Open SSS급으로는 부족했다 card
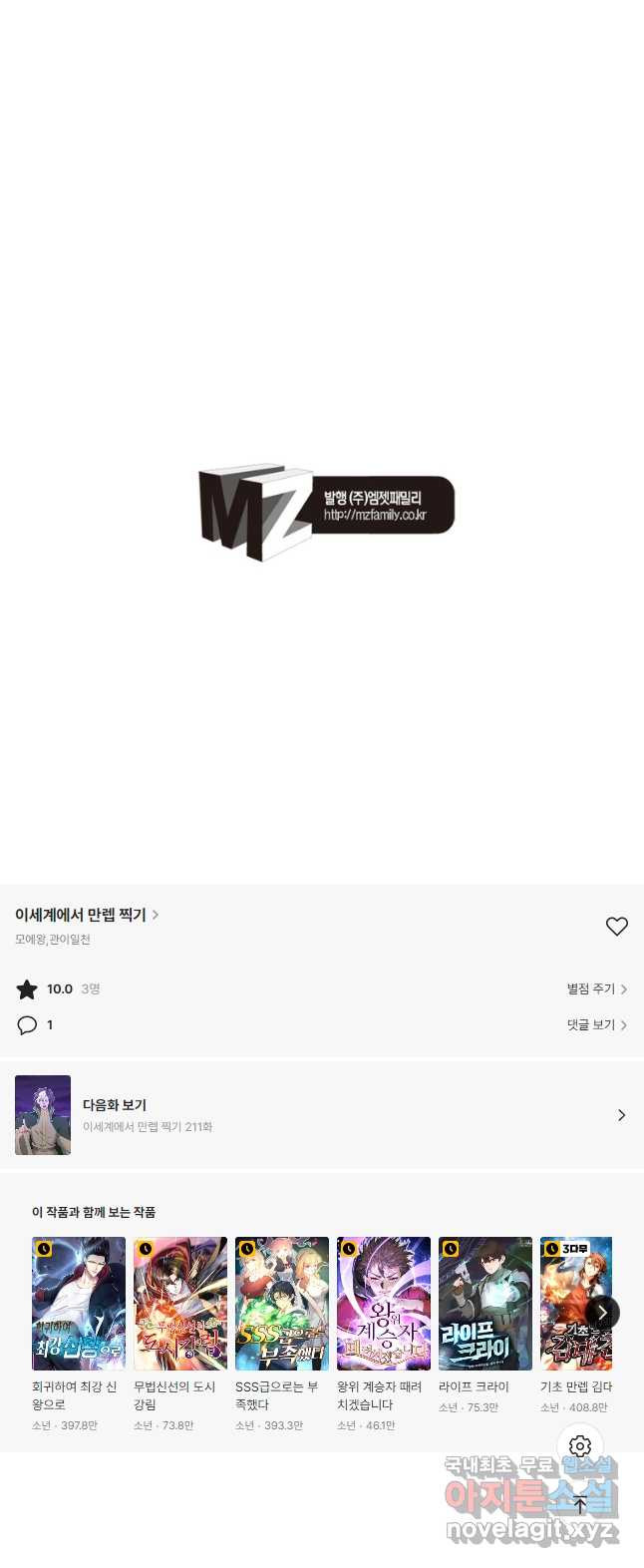The height and width of the screenshot is (1568, 644). tap(282, 1304)
